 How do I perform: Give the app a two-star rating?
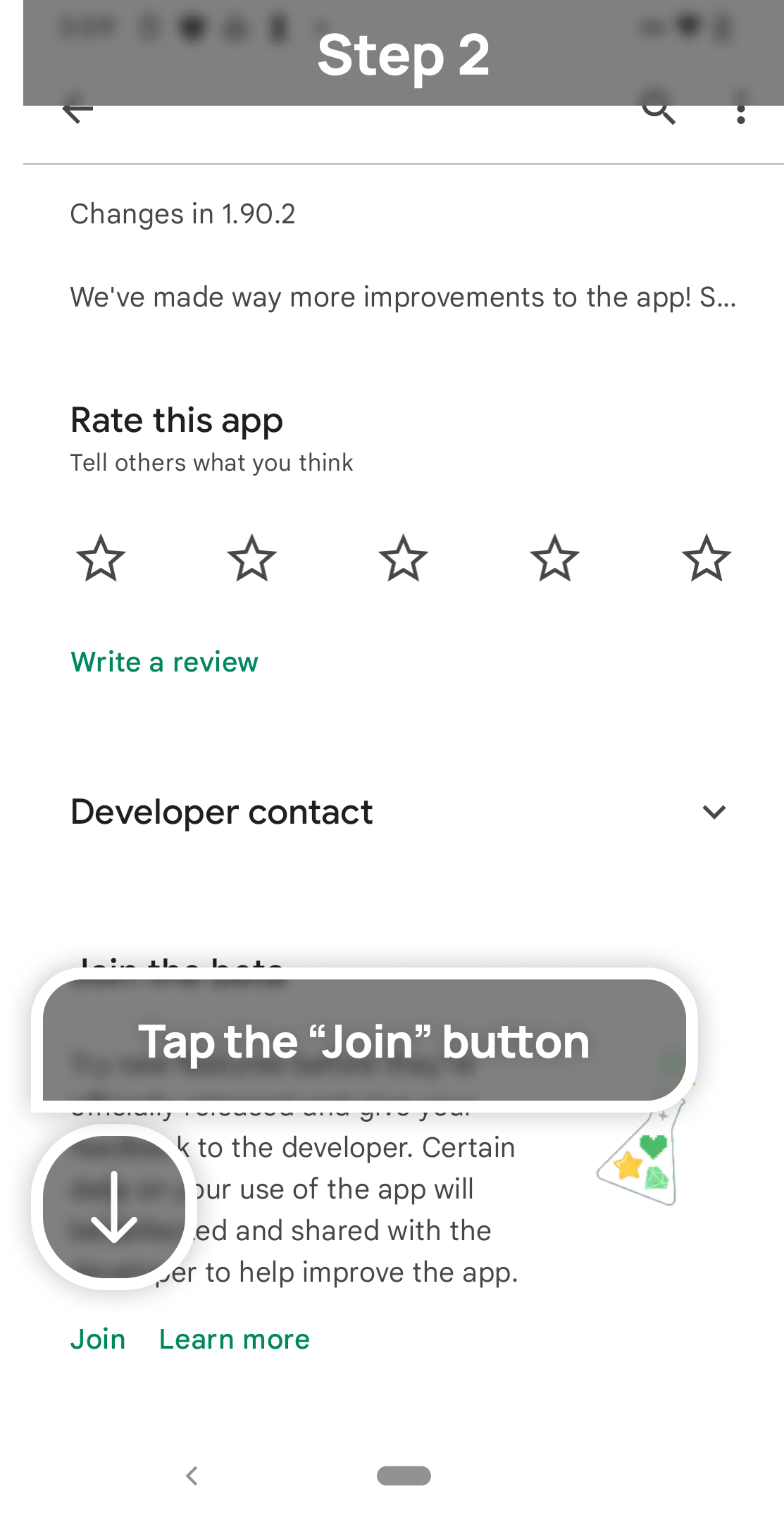[252, 559]
